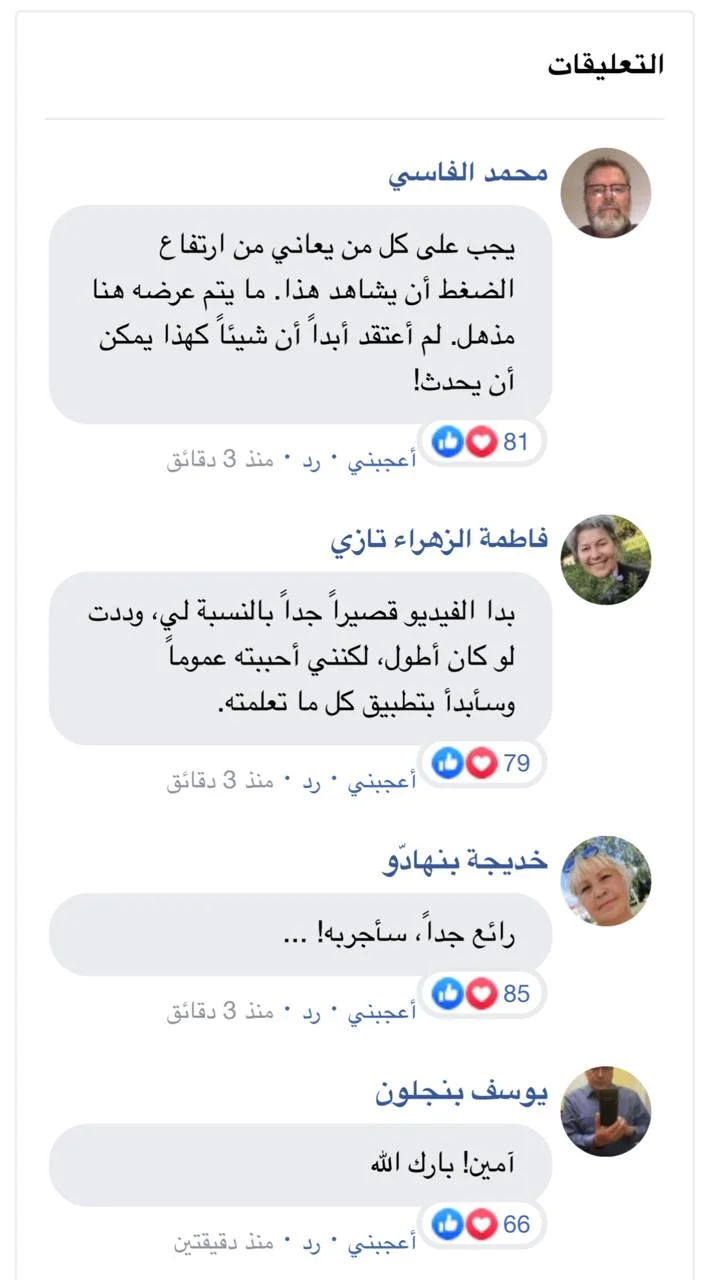This screenshot has height=1280, width=706.
Task: View the 66 reactions on يوسف's comment
Action: coord(485,1224)
